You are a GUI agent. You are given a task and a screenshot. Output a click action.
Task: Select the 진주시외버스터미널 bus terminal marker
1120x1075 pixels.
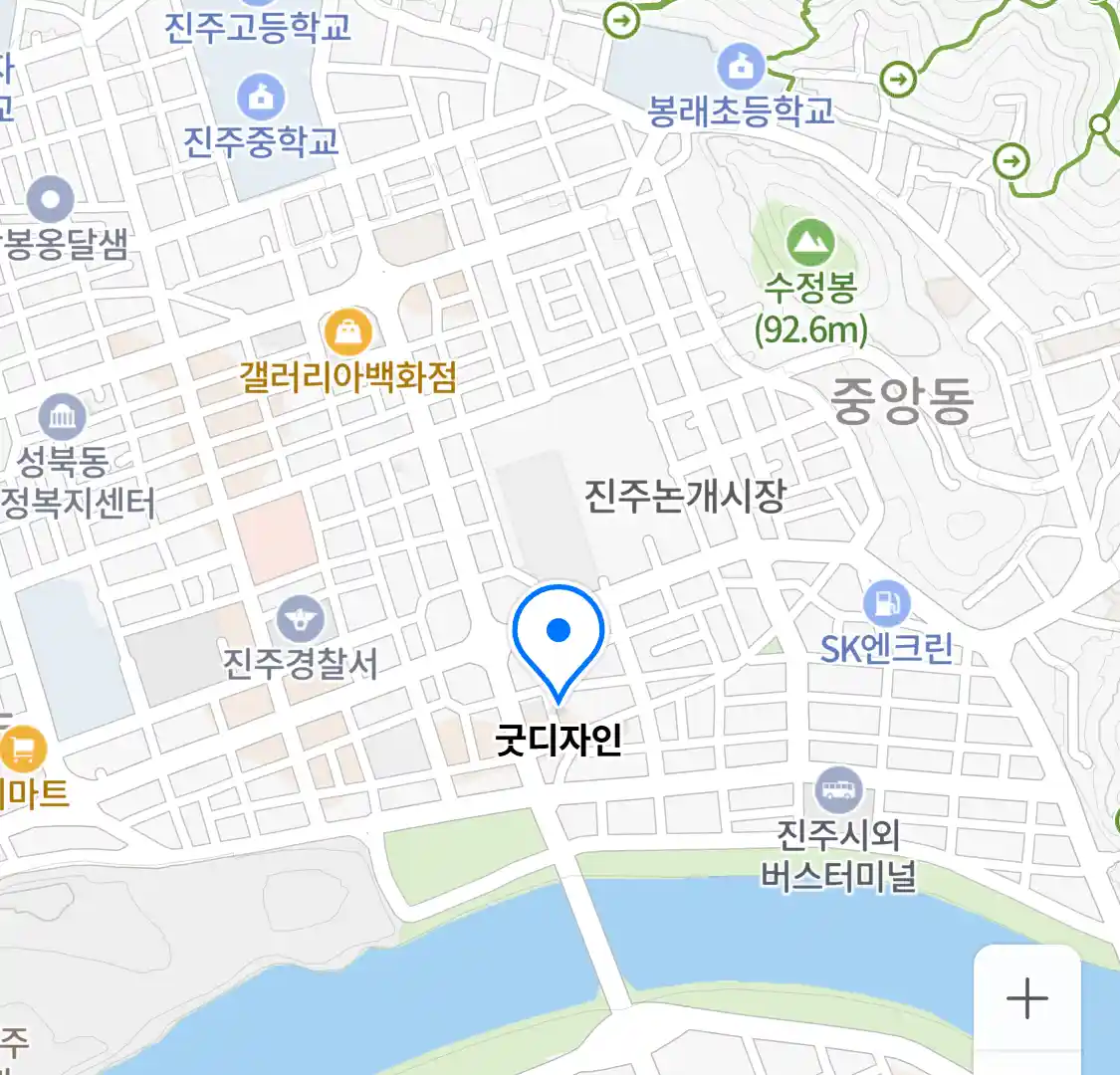click(x=838, y=790)
